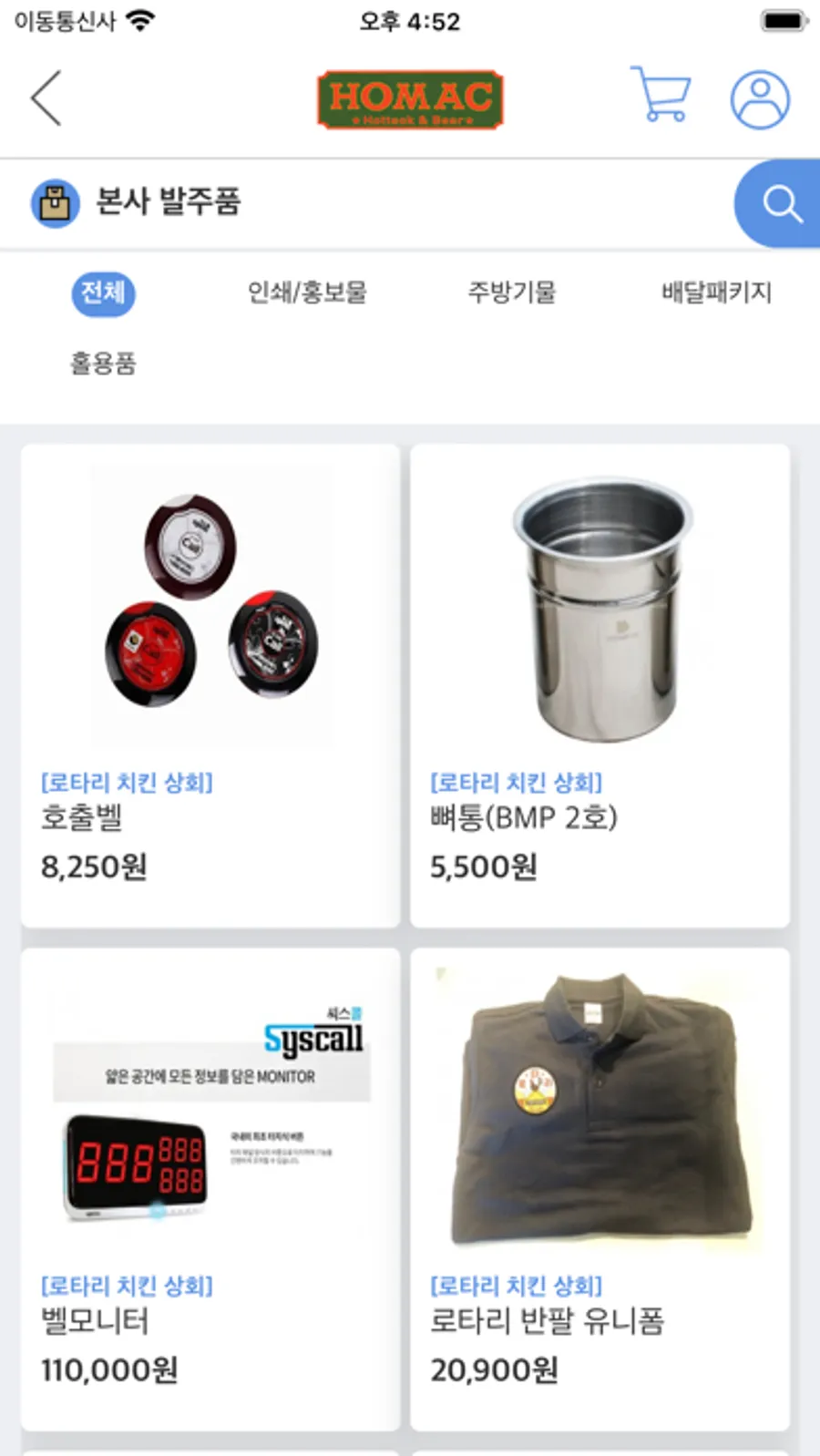View the 로타리 반팔 유니폼 product

point(600,1189)
